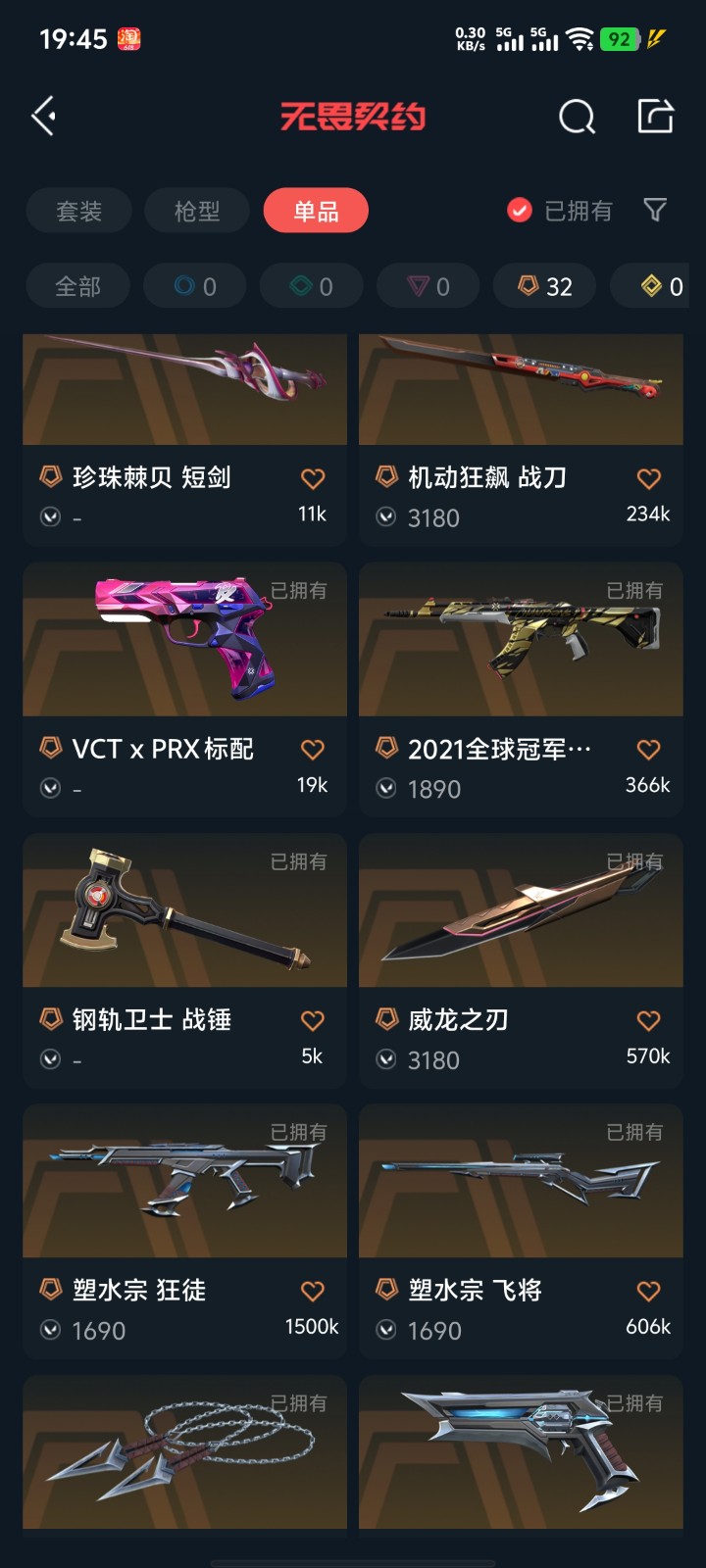
Task: Select the 单品 tab
Action: tap(316, 211)
